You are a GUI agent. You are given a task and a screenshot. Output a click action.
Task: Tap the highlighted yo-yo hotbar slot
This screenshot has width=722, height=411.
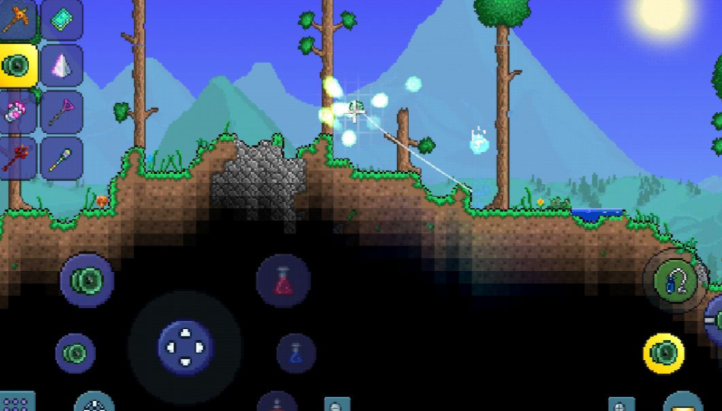coord(19,65)
